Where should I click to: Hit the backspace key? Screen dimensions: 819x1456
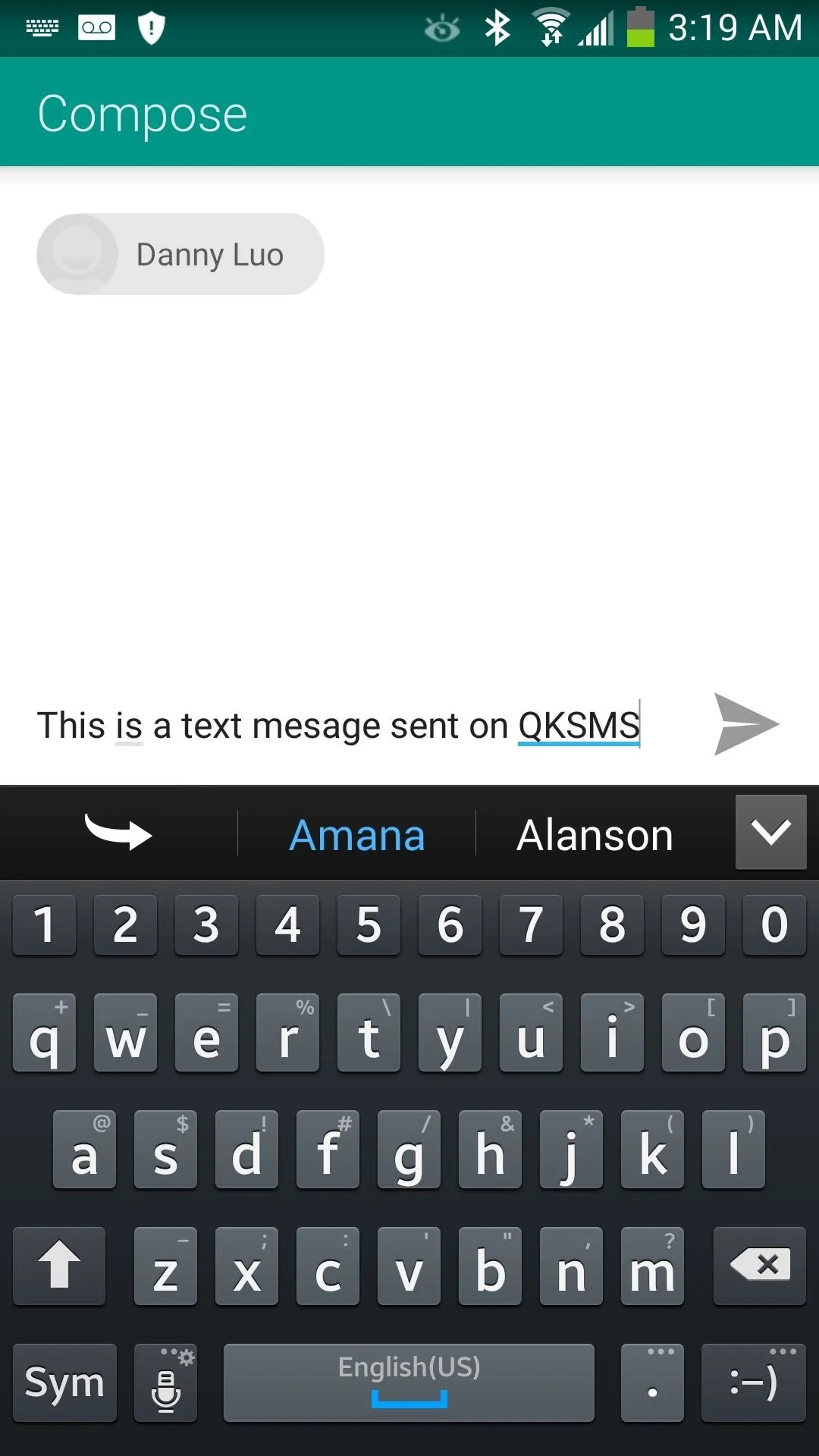[759, 1266]
